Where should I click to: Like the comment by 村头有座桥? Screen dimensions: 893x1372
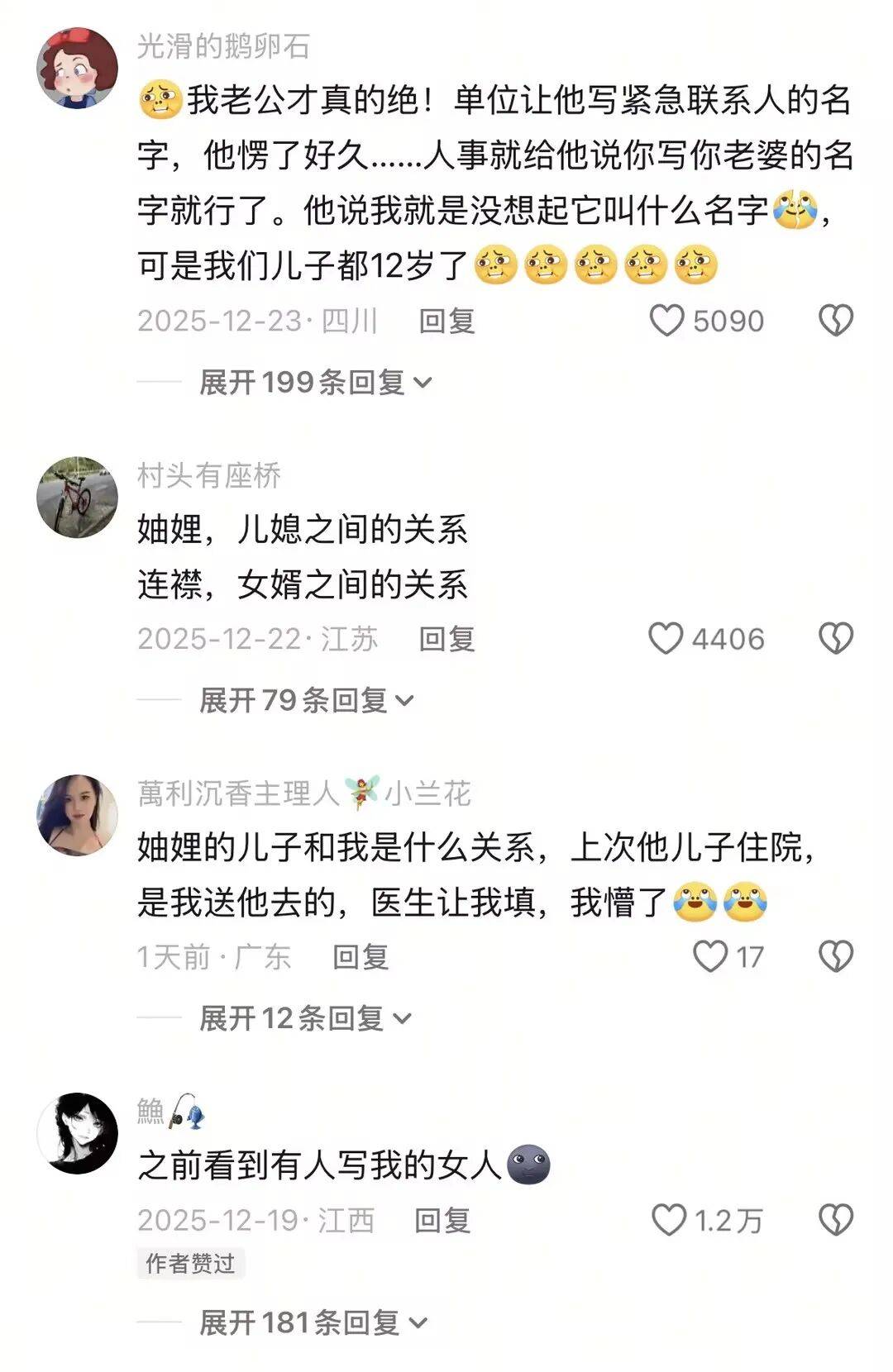666,639
